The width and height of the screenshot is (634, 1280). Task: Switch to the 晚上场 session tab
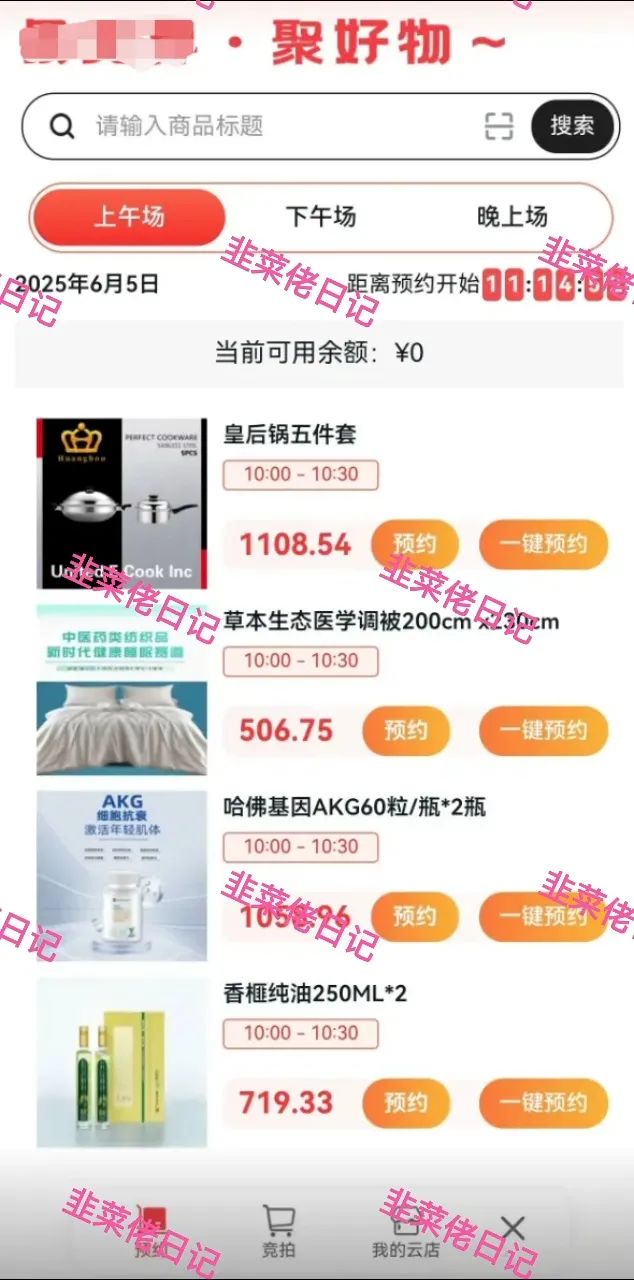(x=512, y=216)
